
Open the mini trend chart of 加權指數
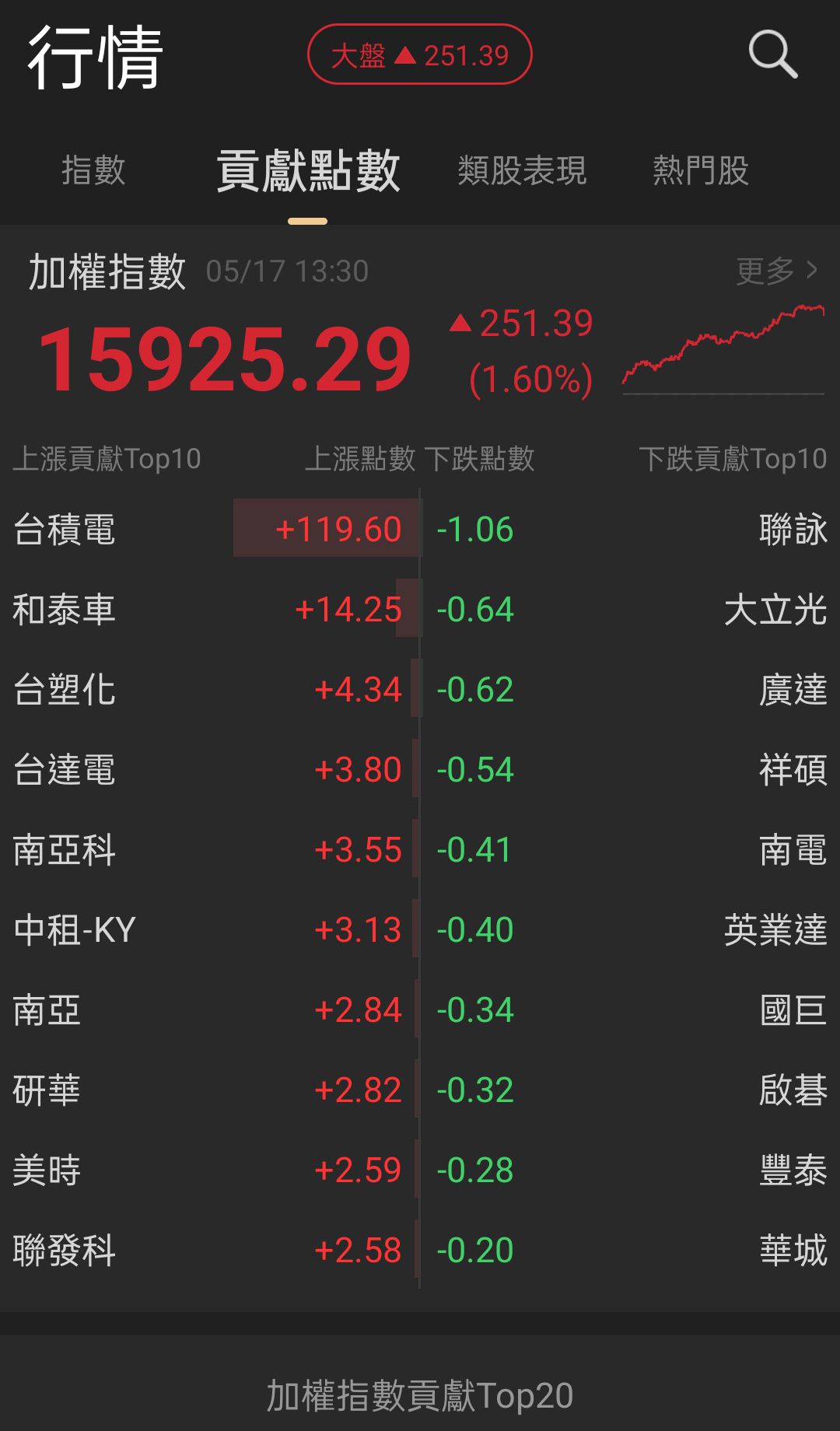(722, 346)
